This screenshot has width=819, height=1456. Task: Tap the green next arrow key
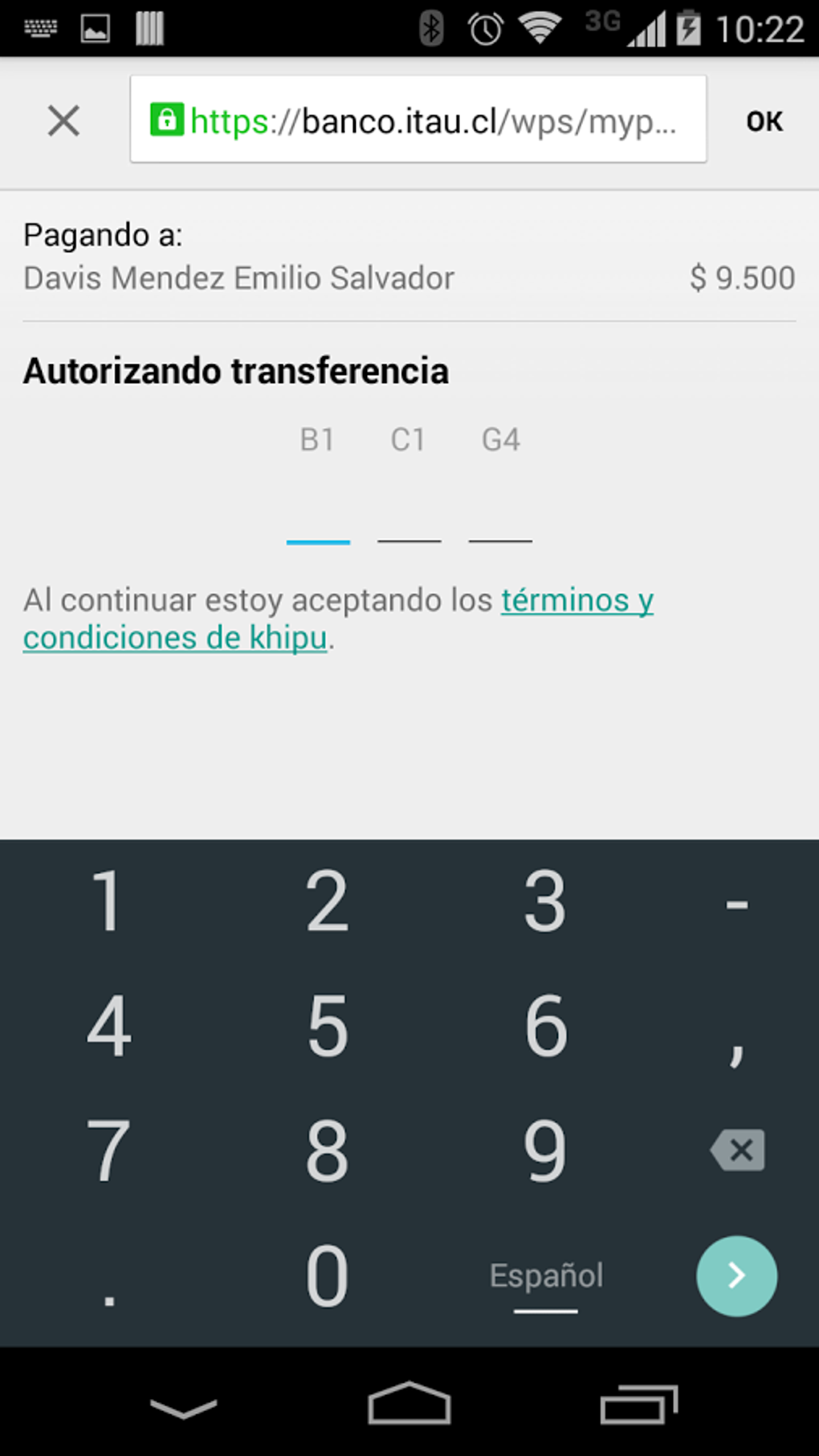[736, 1275]
